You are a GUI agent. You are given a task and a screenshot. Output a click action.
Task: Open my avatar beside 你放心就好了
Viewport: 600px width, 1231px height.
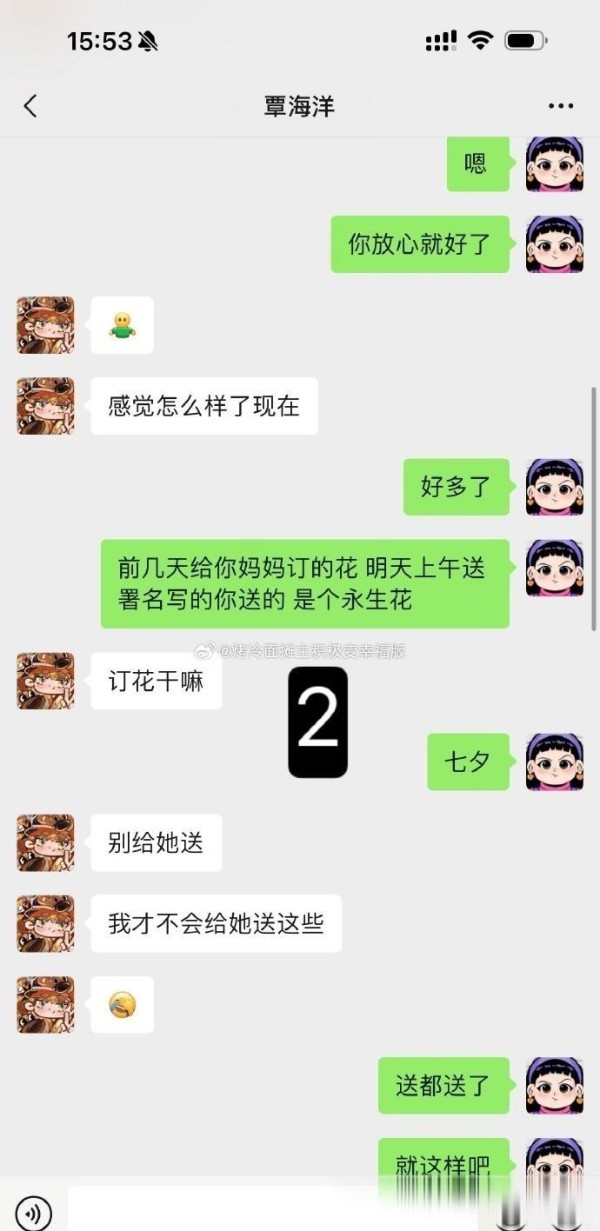click(555, 244)
